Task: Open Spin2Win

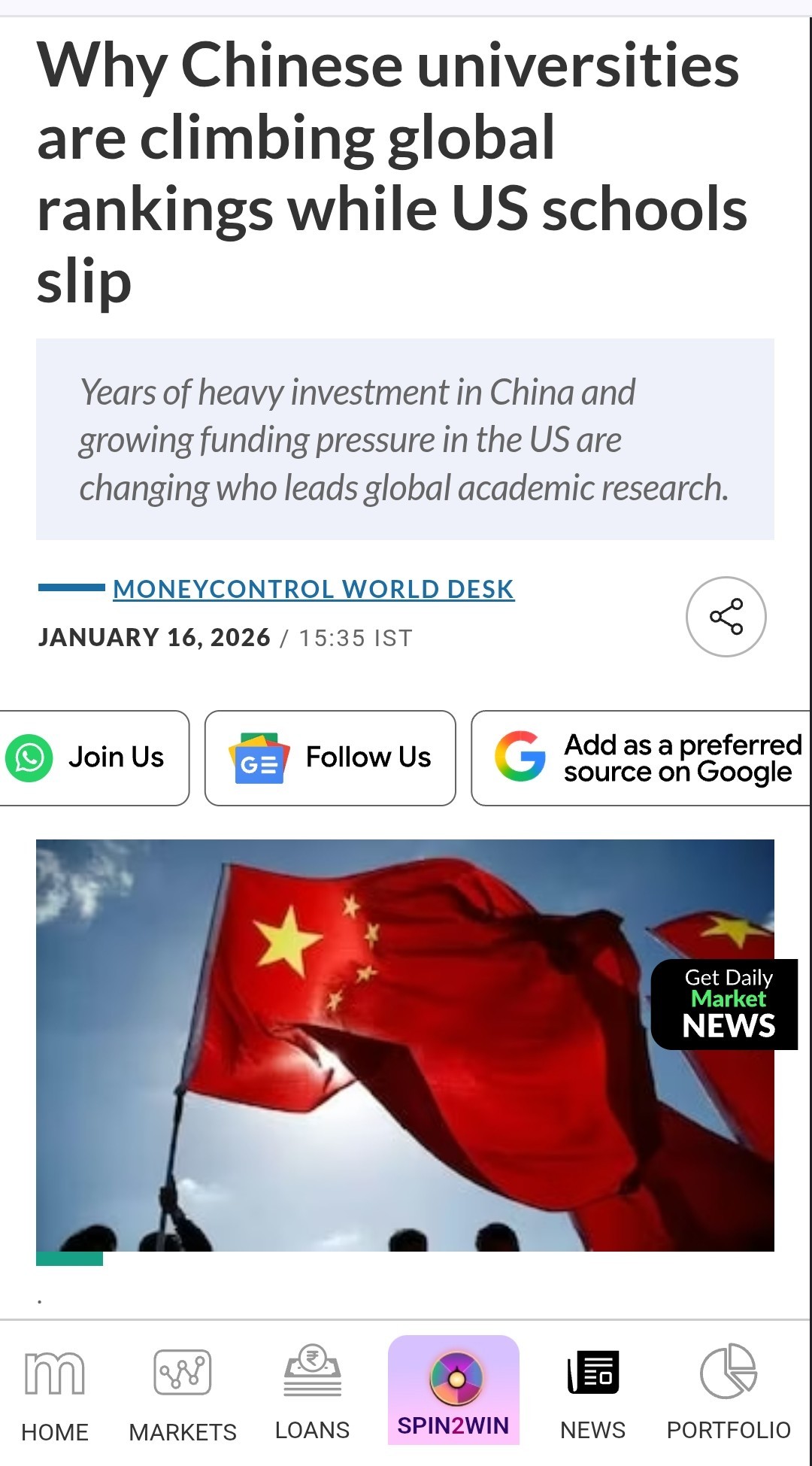Action: click(453, 1391)
